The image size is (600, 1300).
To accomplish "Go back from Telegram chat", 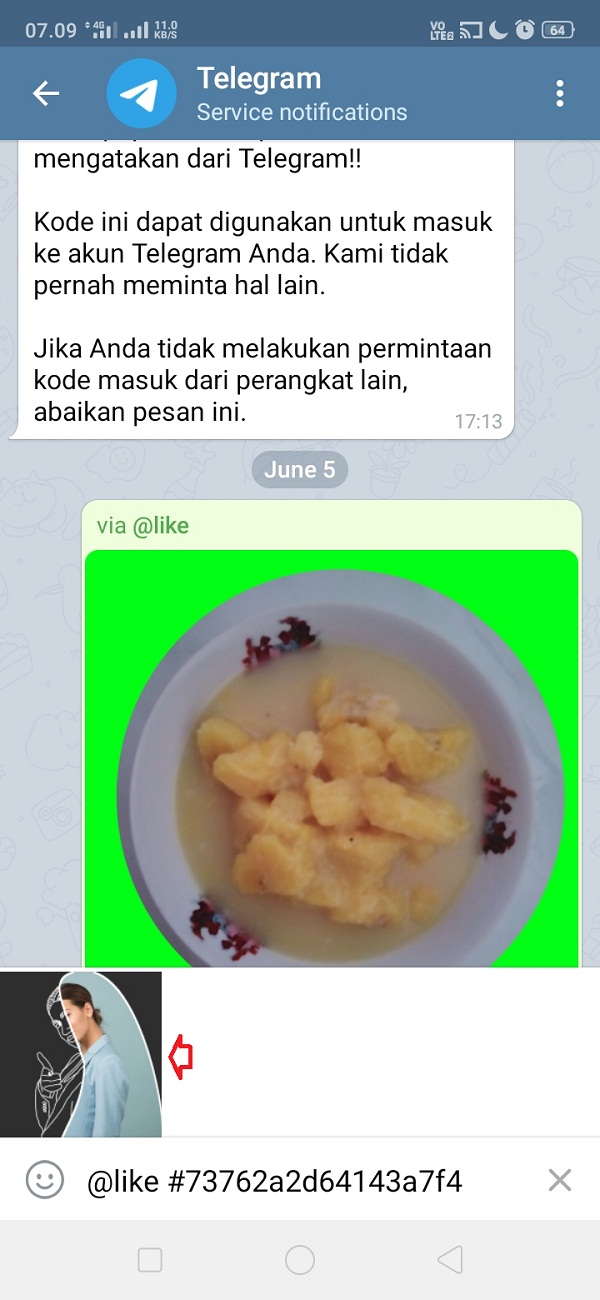I will pyautogui.click(x=46, y=94).
